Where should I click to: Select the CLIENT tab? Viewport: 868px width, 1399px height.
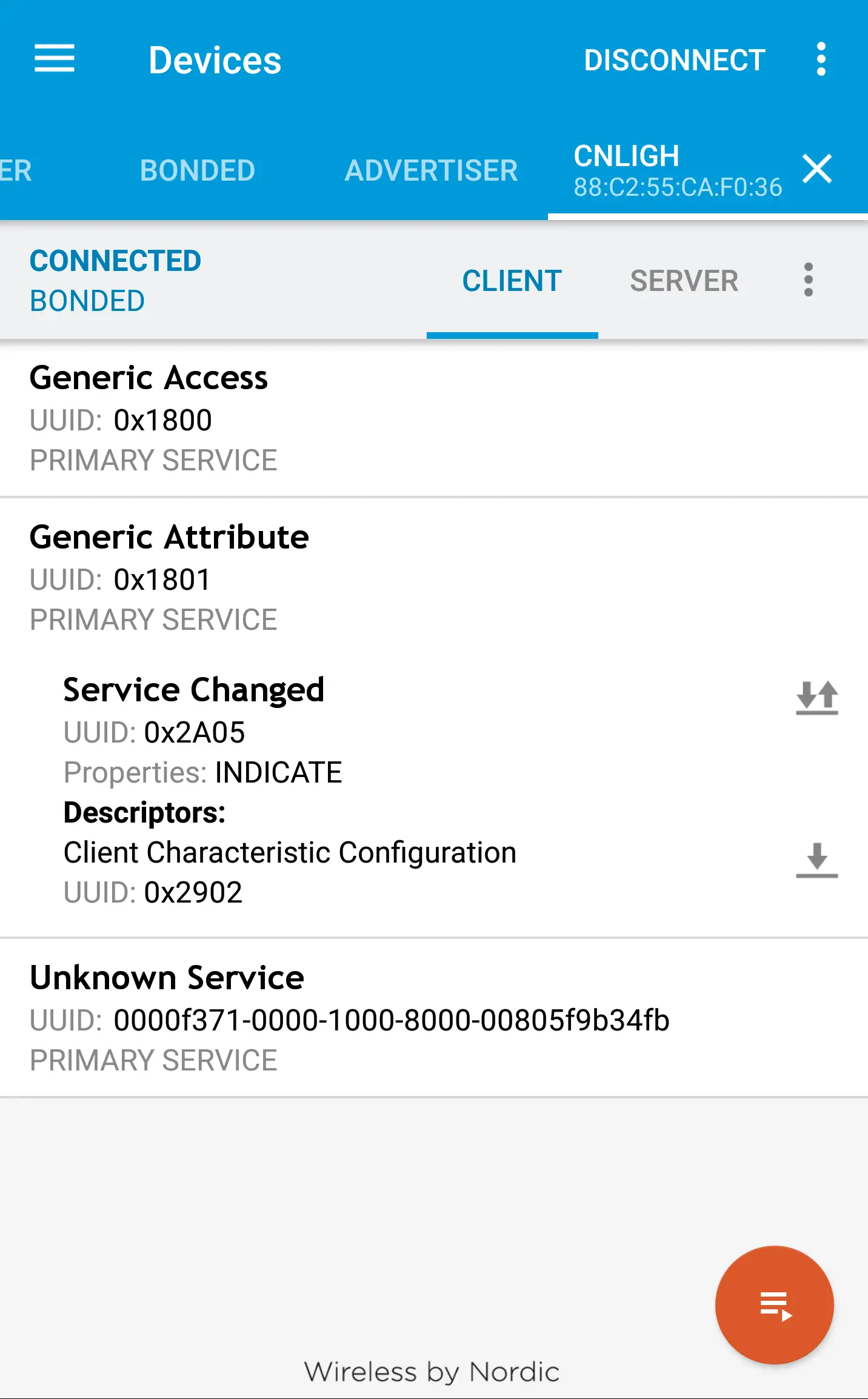511,280
